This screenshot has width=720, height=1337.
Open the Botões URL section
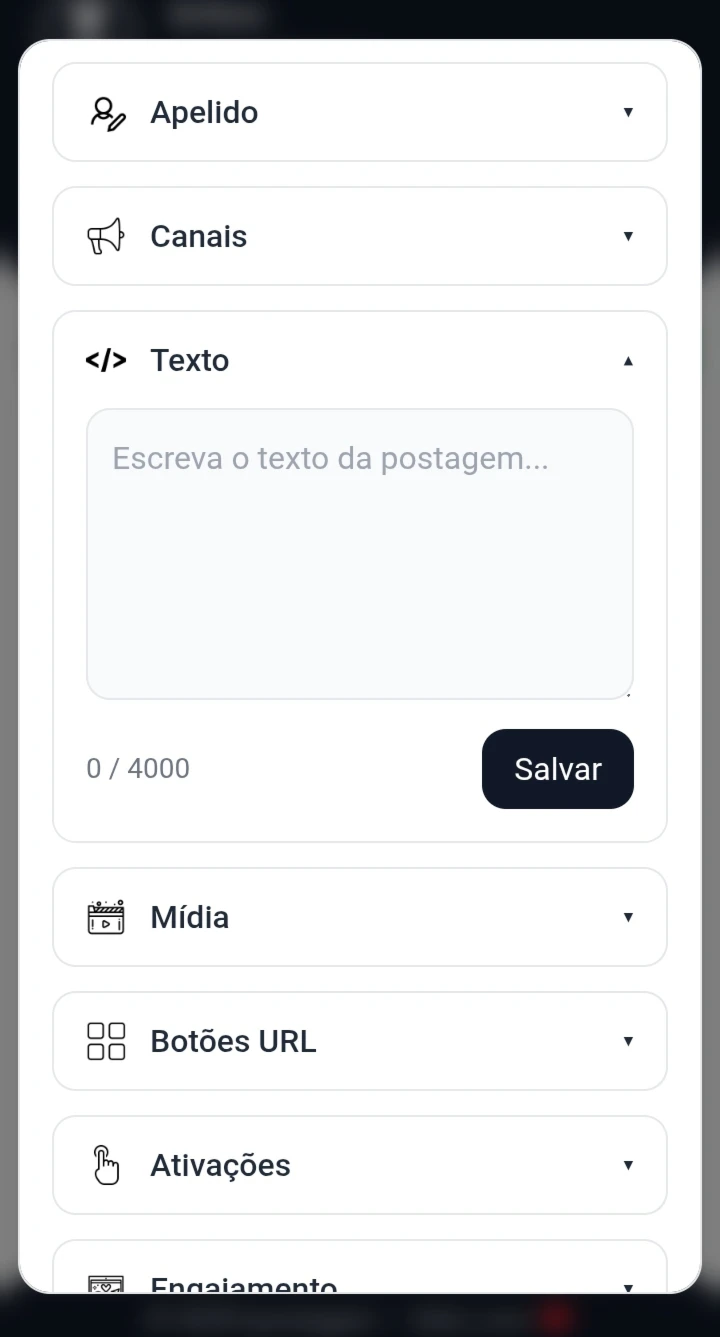[x=359, y=1041]
